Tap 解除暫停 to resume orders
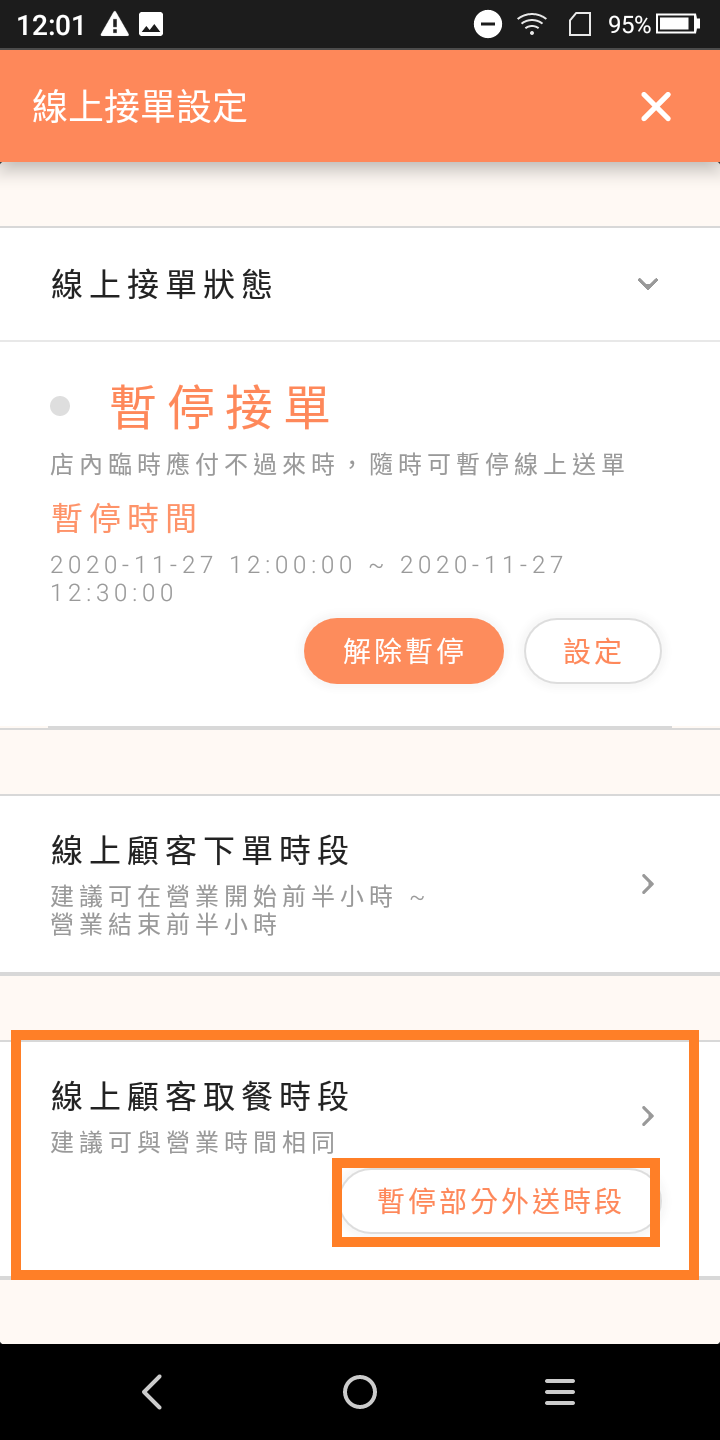Screen dimensions: 720x1440 tap(403, 652)
